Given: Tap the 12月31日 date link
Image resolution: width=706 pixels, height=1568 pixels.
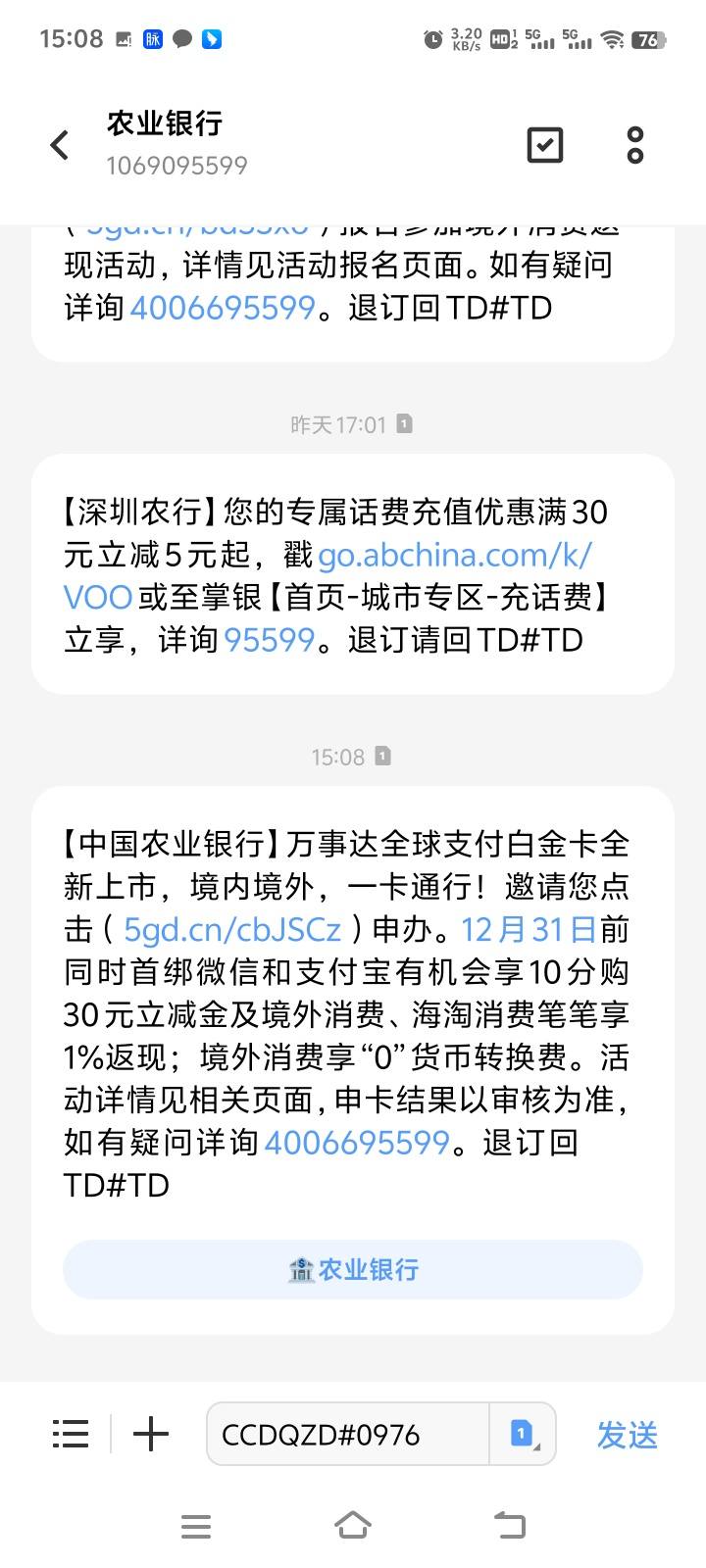Looking at the screenshot, I should (528, 929).
